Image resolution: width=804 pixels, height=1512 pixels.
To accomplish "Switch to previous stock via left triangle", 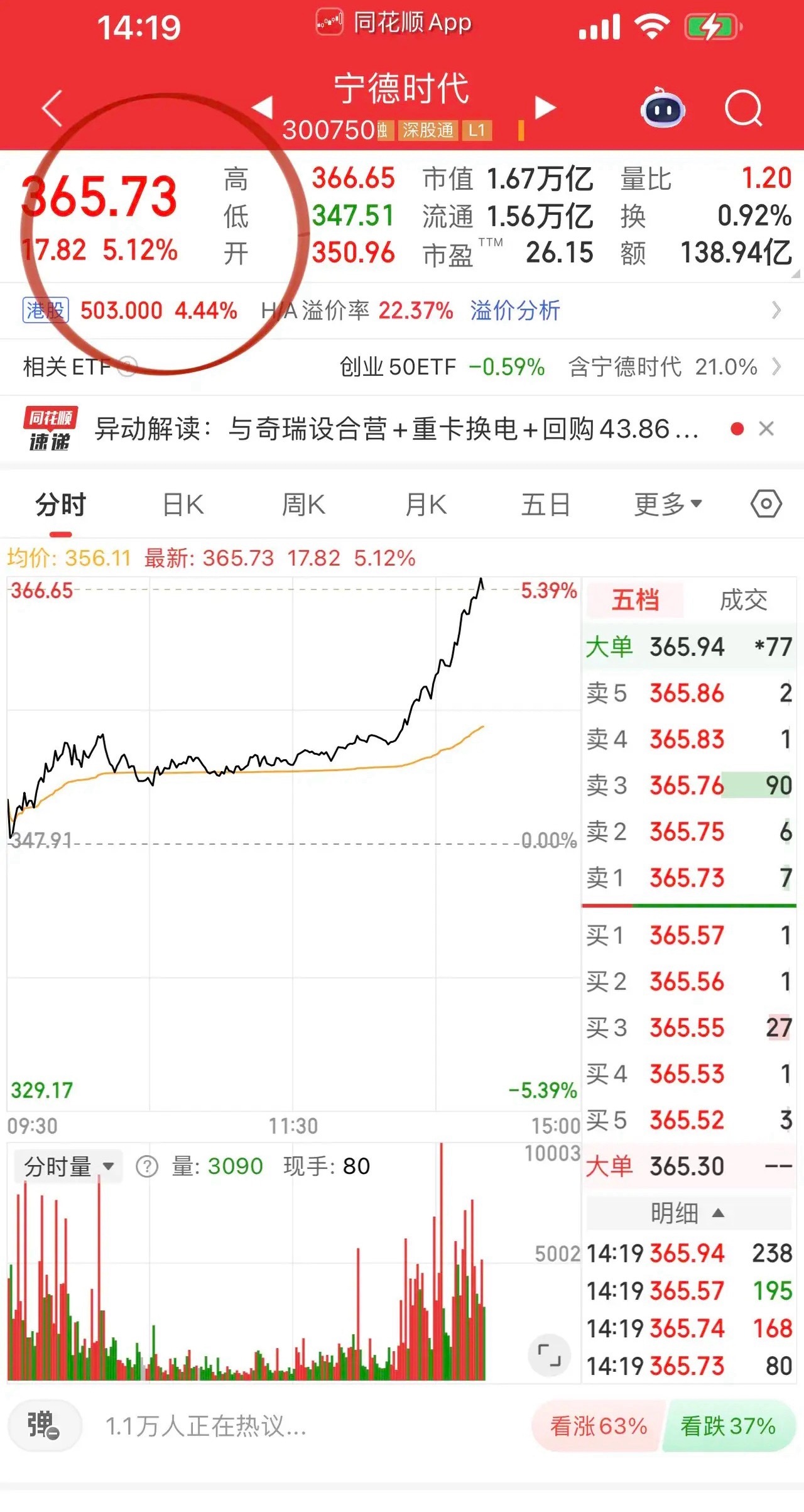I will 261,108.
